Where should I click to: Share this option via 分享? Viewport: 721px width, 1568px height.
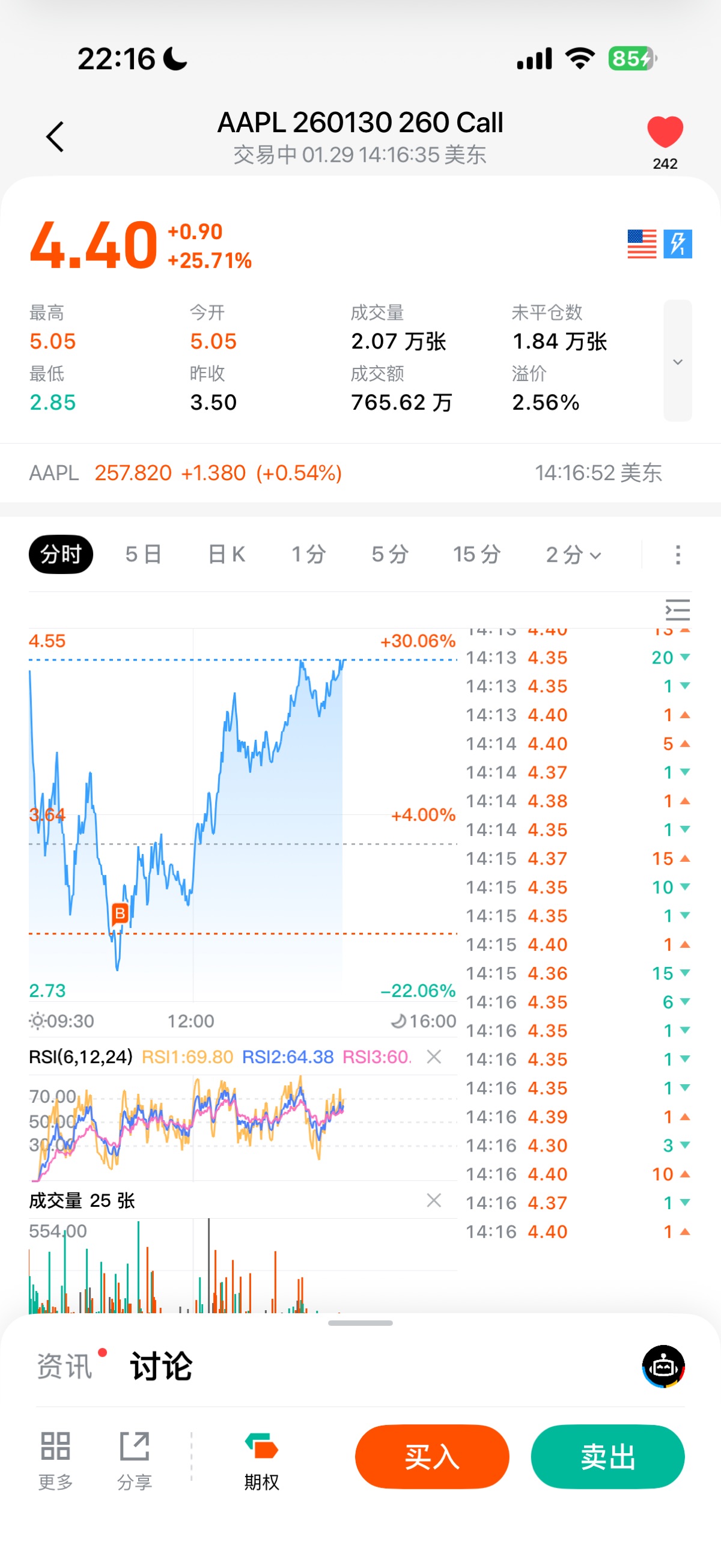[x=135, y=1459]
